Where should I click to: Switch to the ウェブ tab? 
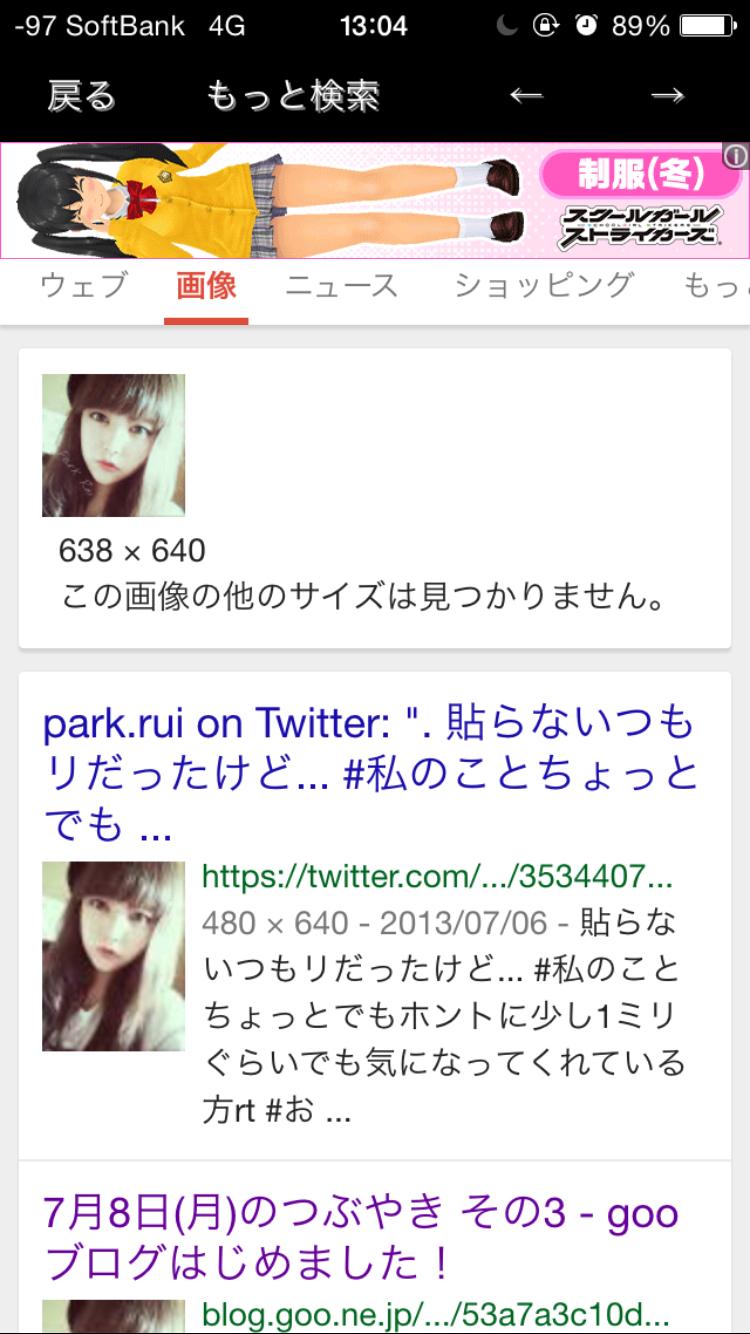84,286
